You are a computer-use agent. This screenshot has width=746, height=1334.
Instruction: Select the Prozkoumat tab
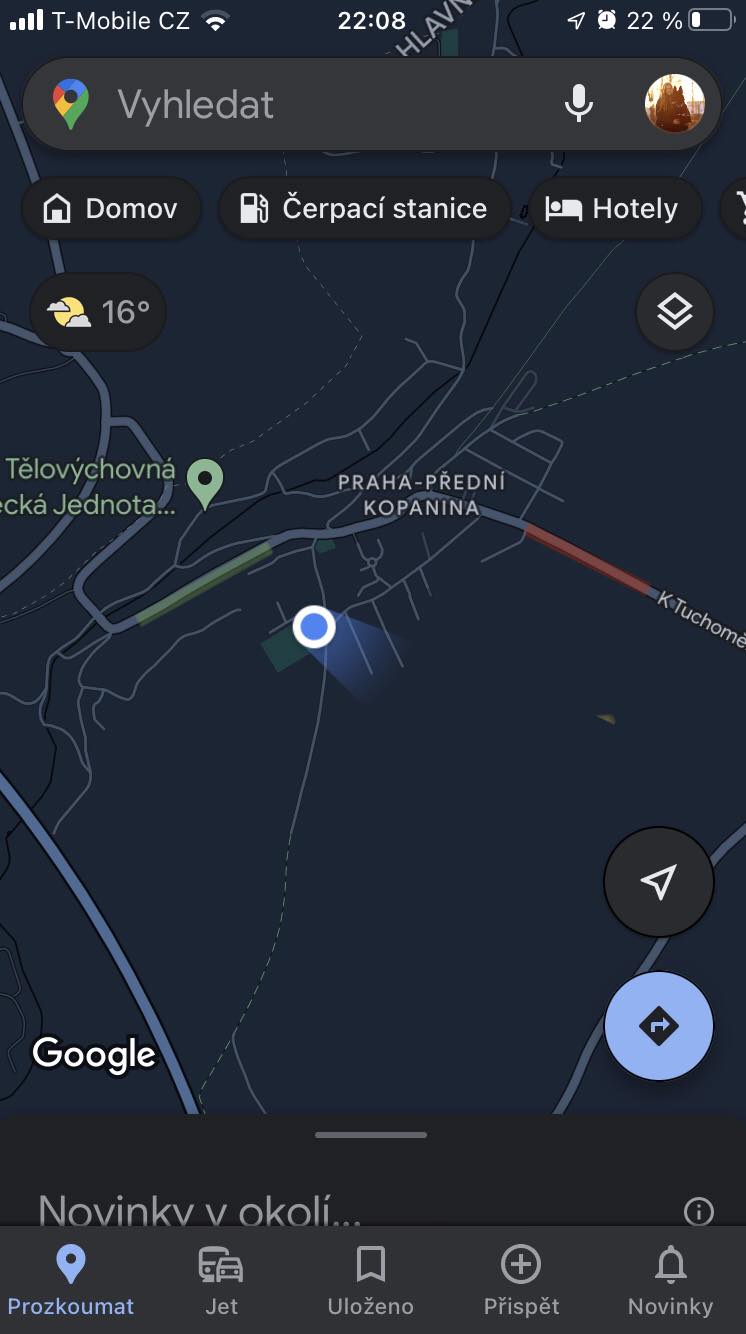pyautogui.click(x=70, y=1281)
